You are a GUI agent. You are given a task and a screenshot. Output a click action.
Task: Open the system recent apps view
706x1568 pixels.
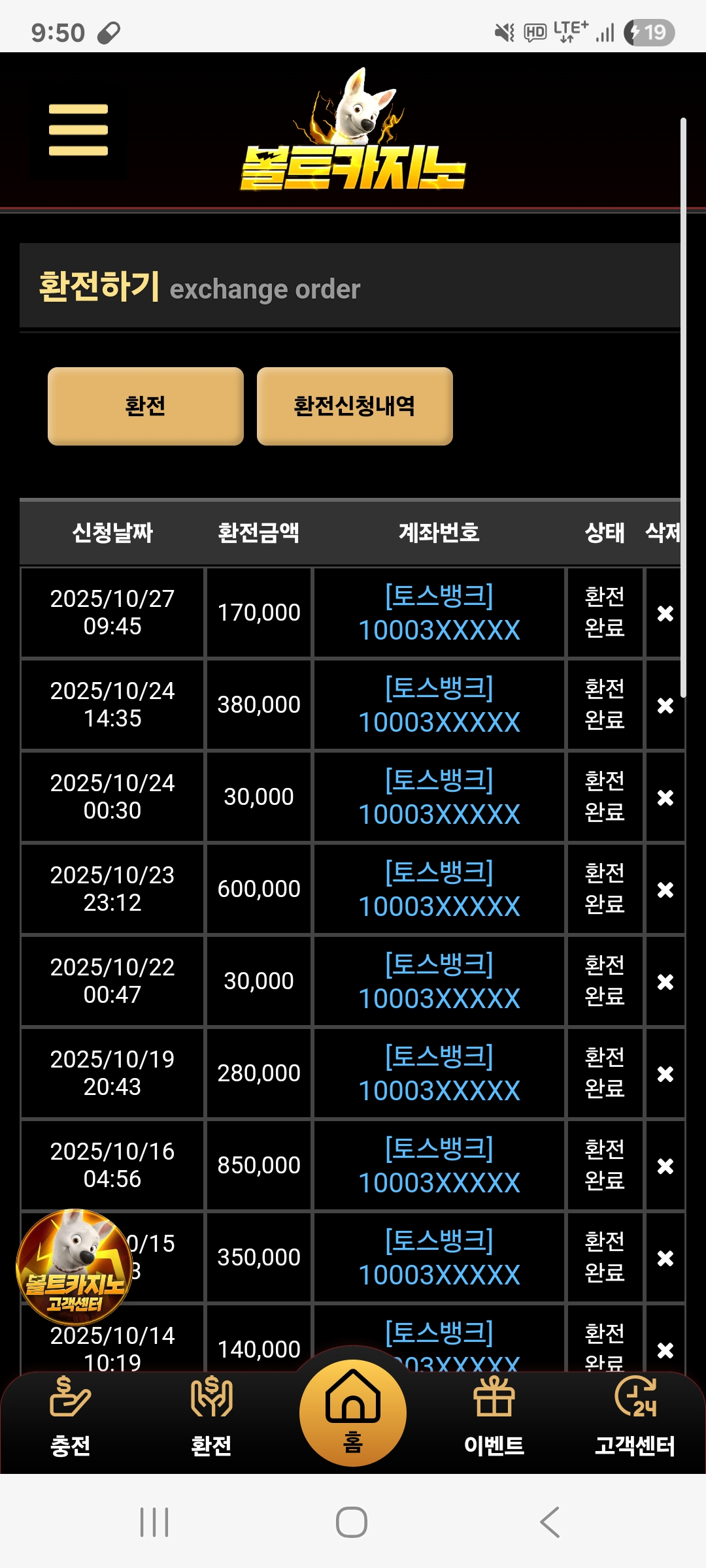pyautogui.click(x=155, y=1522)
